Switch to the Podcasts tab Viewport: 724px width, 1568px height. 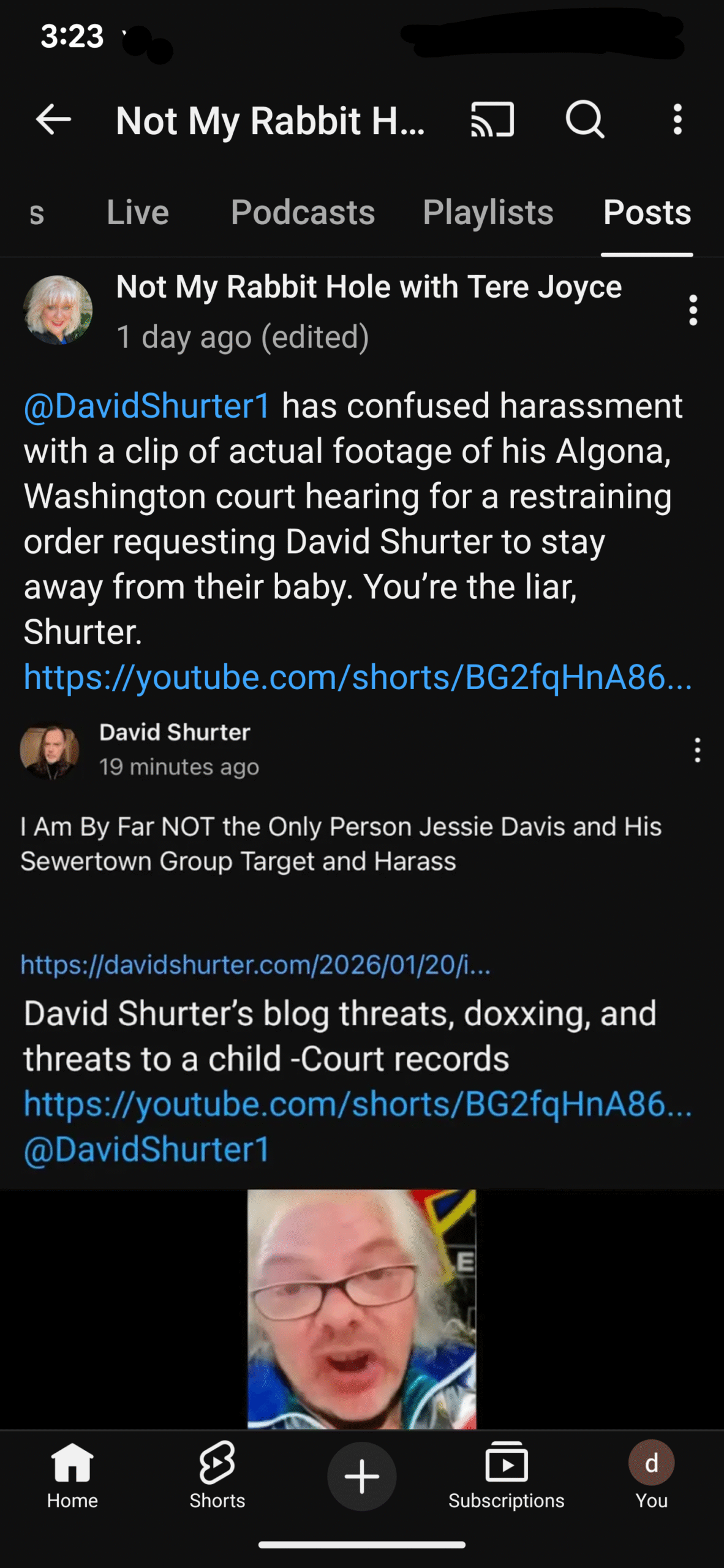[303, 213]
